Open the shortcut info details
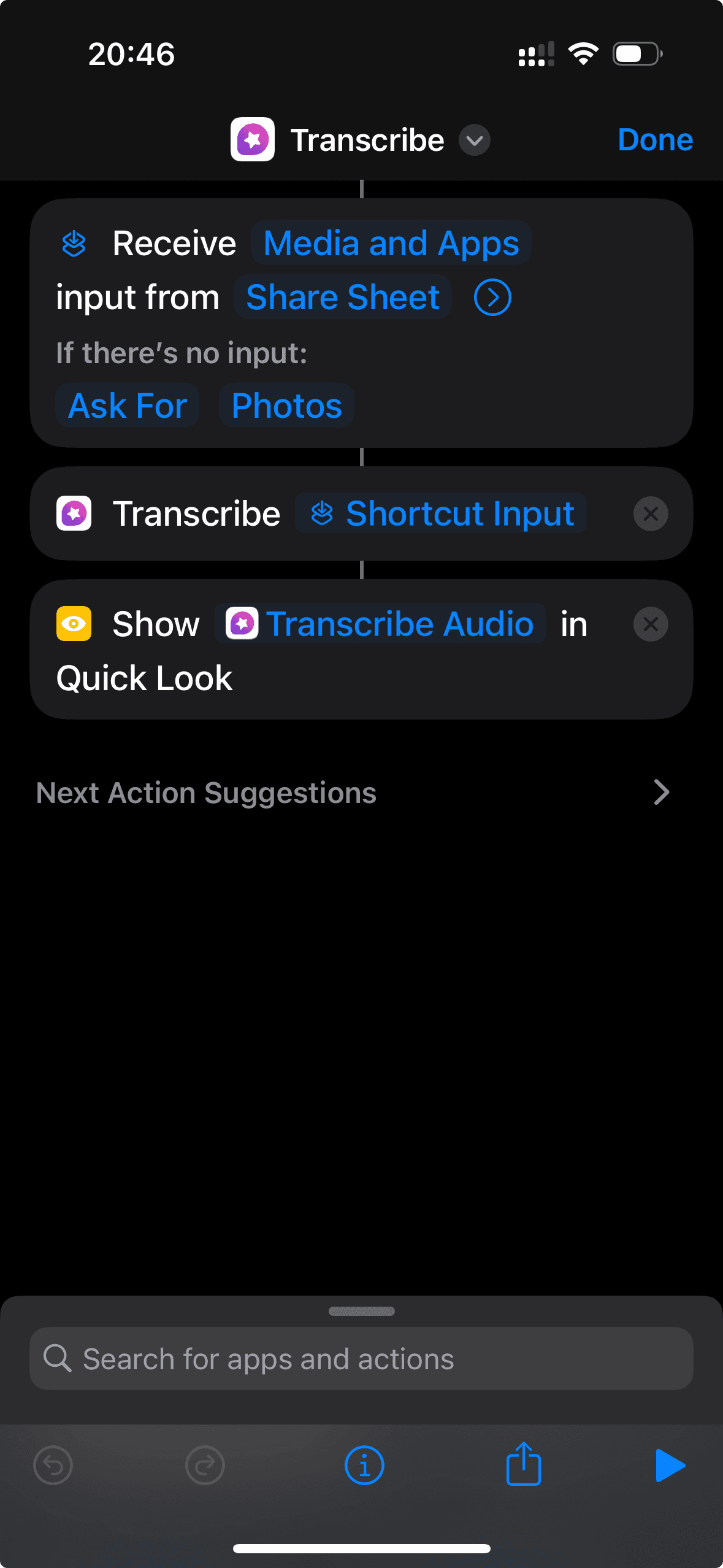Screen dimensions: 723x1568 click(364, 1466)
